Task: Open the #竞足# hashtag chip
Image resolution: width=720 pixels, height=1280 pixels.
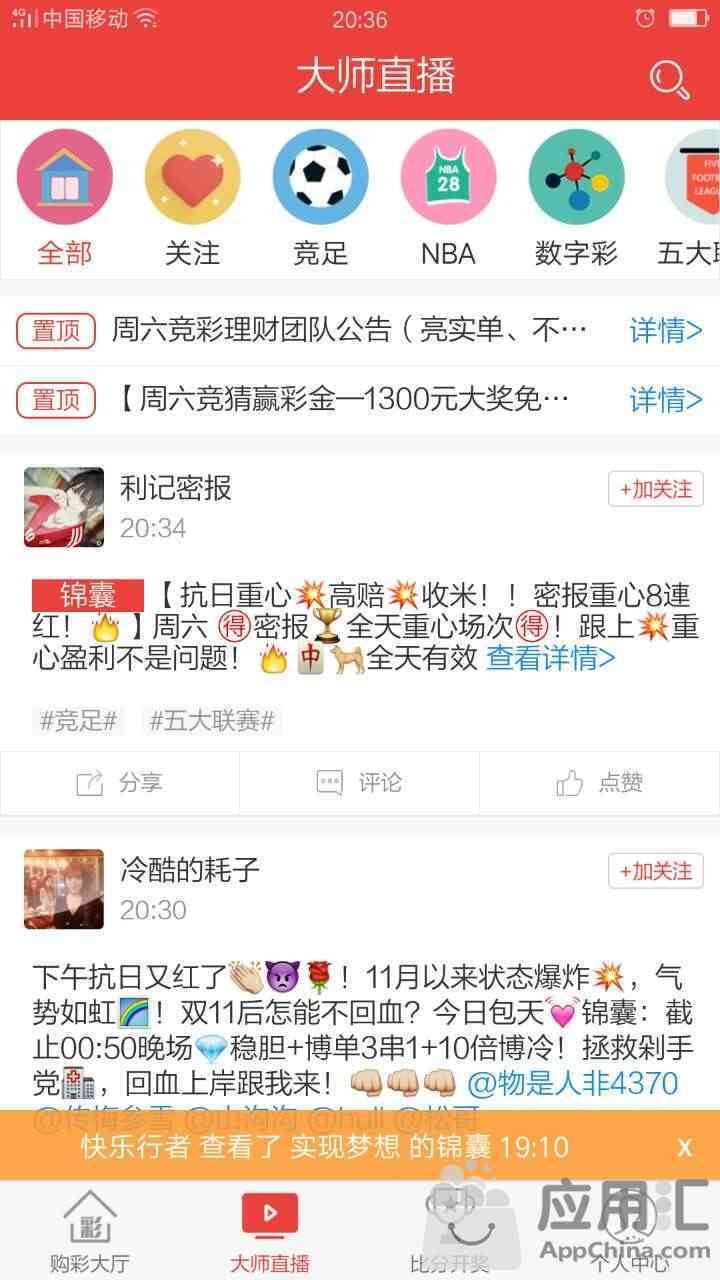Action: coord(78,720)
